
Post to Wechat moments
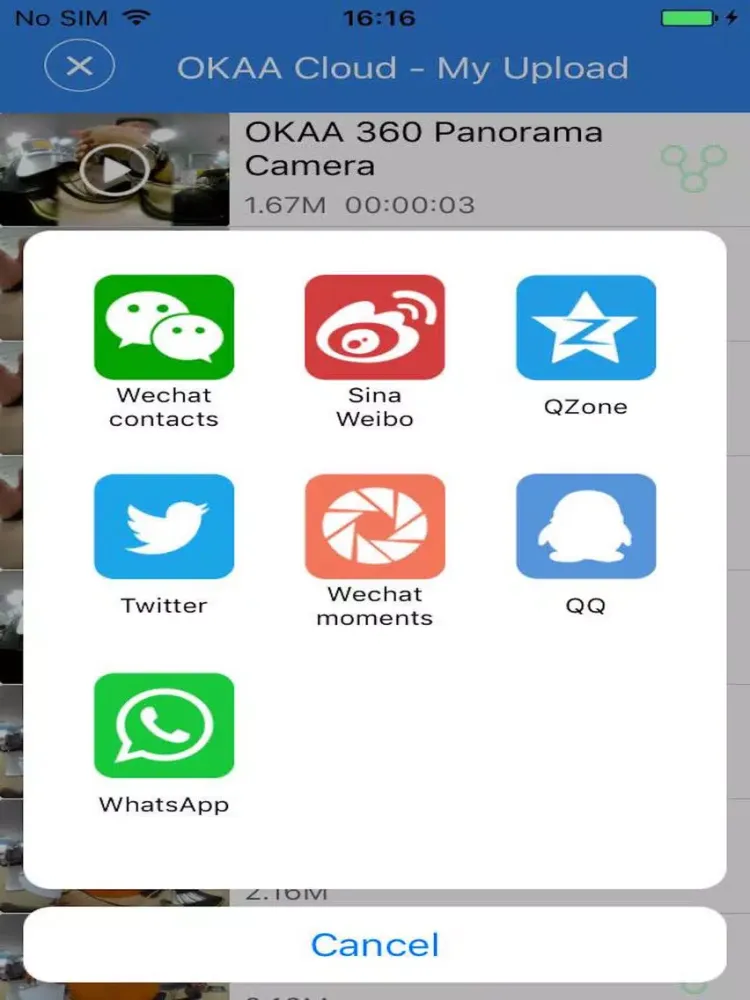(x=375, y=527)
